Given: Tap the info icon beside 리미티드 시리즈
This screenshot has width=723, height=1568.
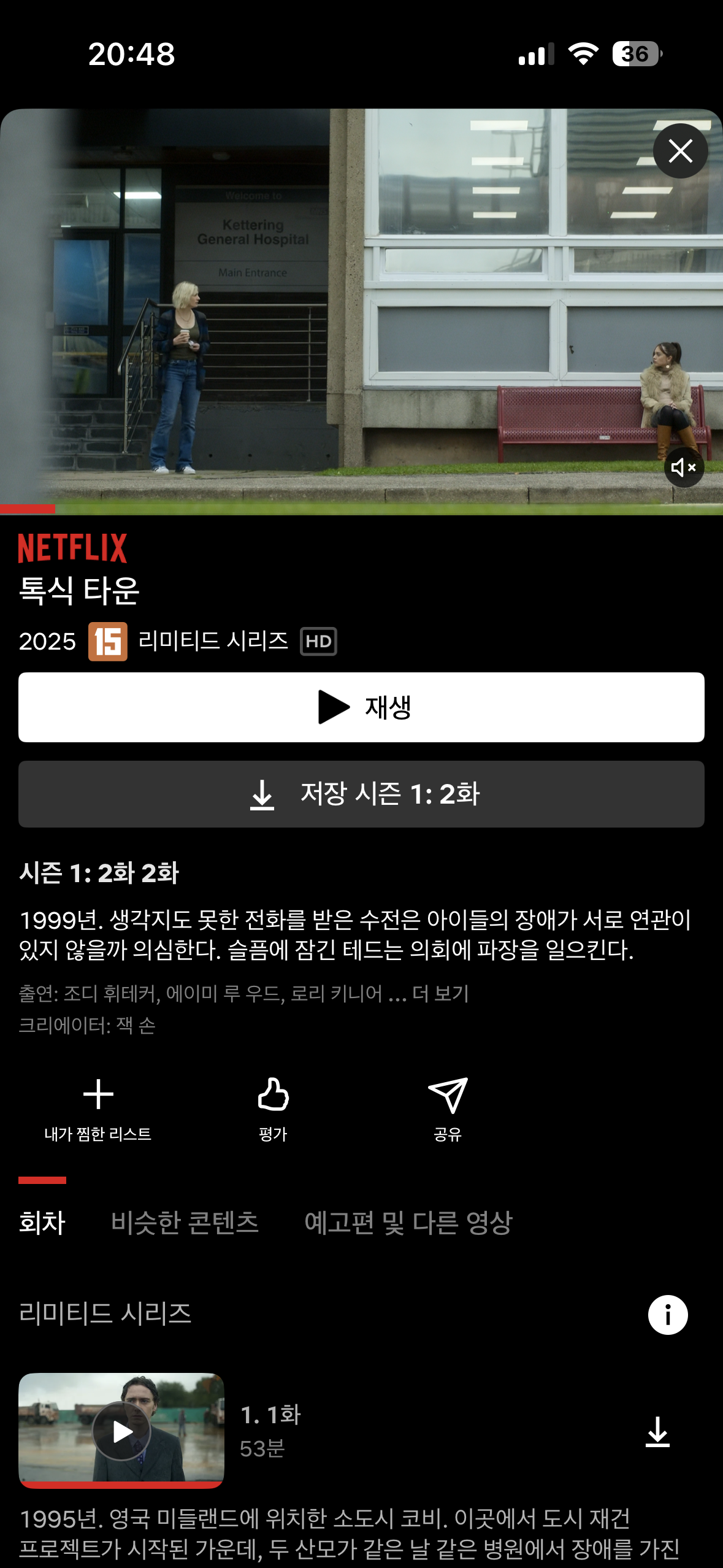Looking at the screenshot, I should click(x=668, y=1313).
